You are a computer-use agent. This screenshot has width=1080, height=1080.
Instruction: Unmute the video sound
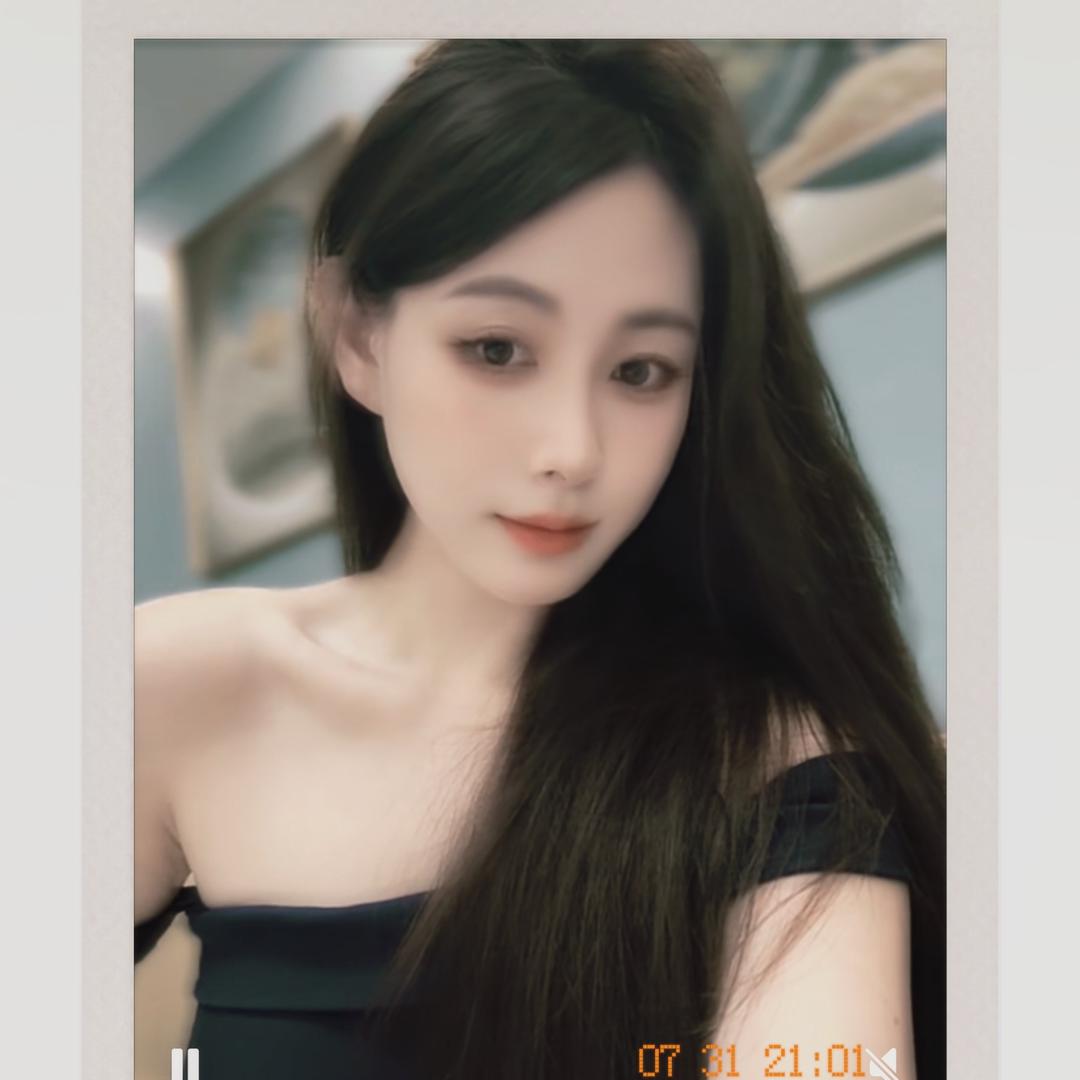pyautogui.click(x=883, y=1064)
